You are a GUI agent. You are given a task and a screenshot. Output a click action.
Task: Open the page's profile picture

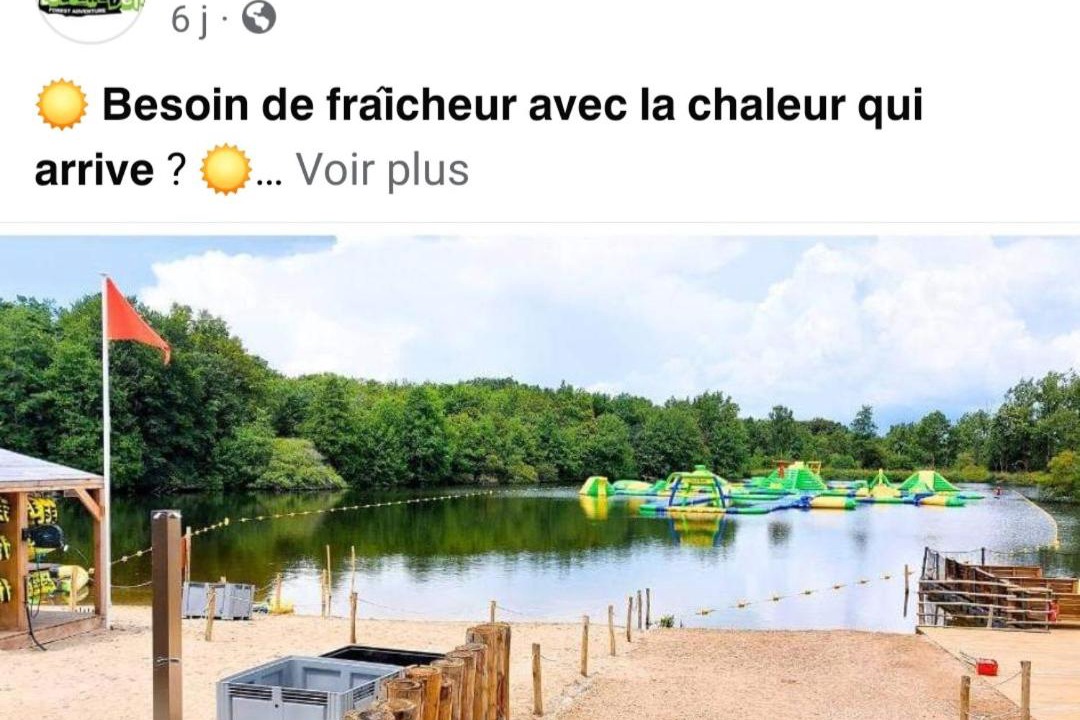(x=90, y=14)
